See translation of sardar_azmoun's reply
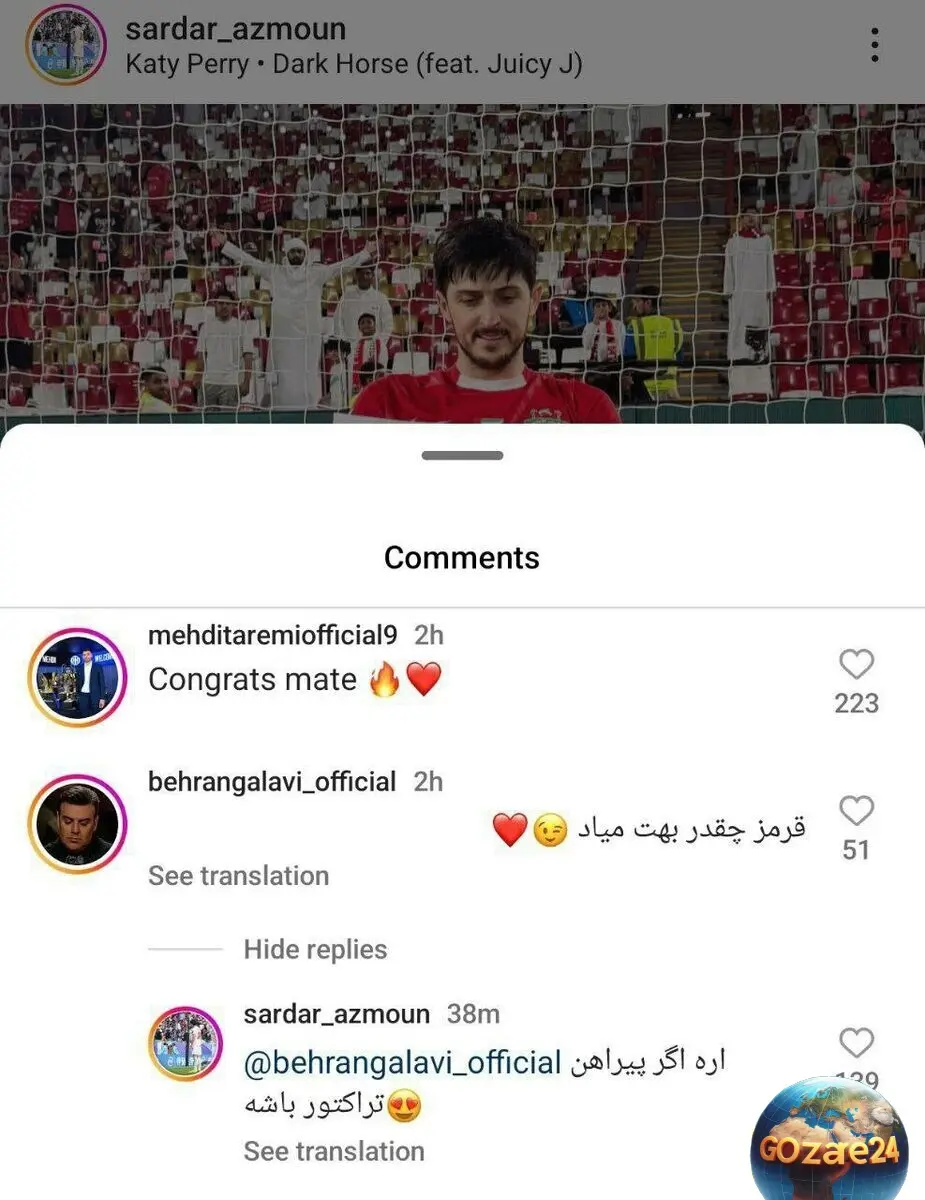 pos(333,1151)
